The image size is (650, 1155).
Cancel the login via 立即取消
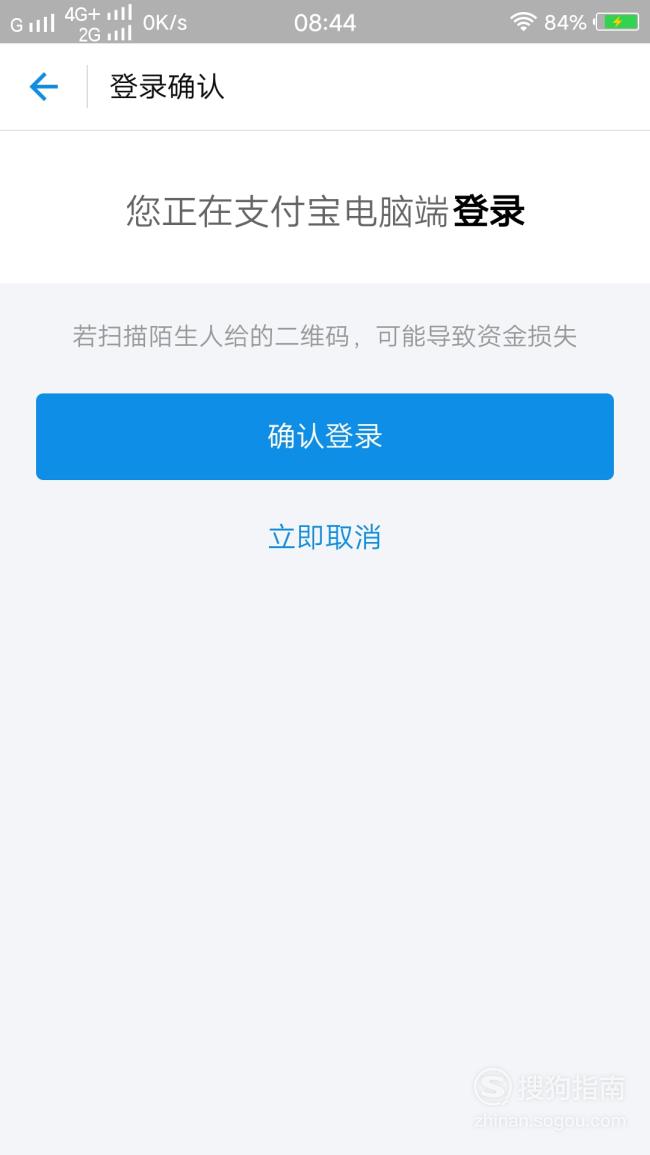[324, 537]
